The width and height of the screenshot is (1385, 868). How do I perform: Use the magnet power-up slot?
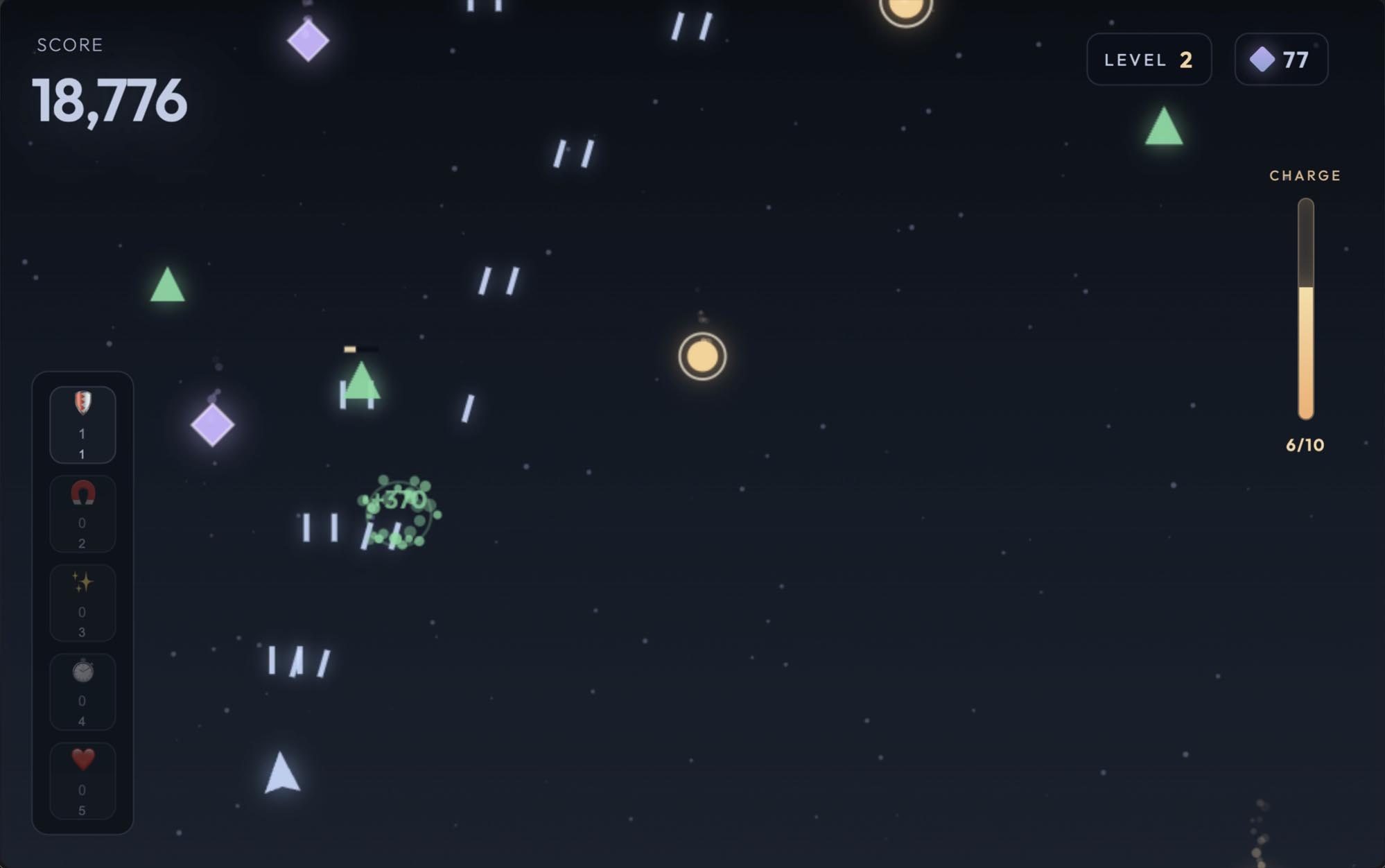point(82,514)
